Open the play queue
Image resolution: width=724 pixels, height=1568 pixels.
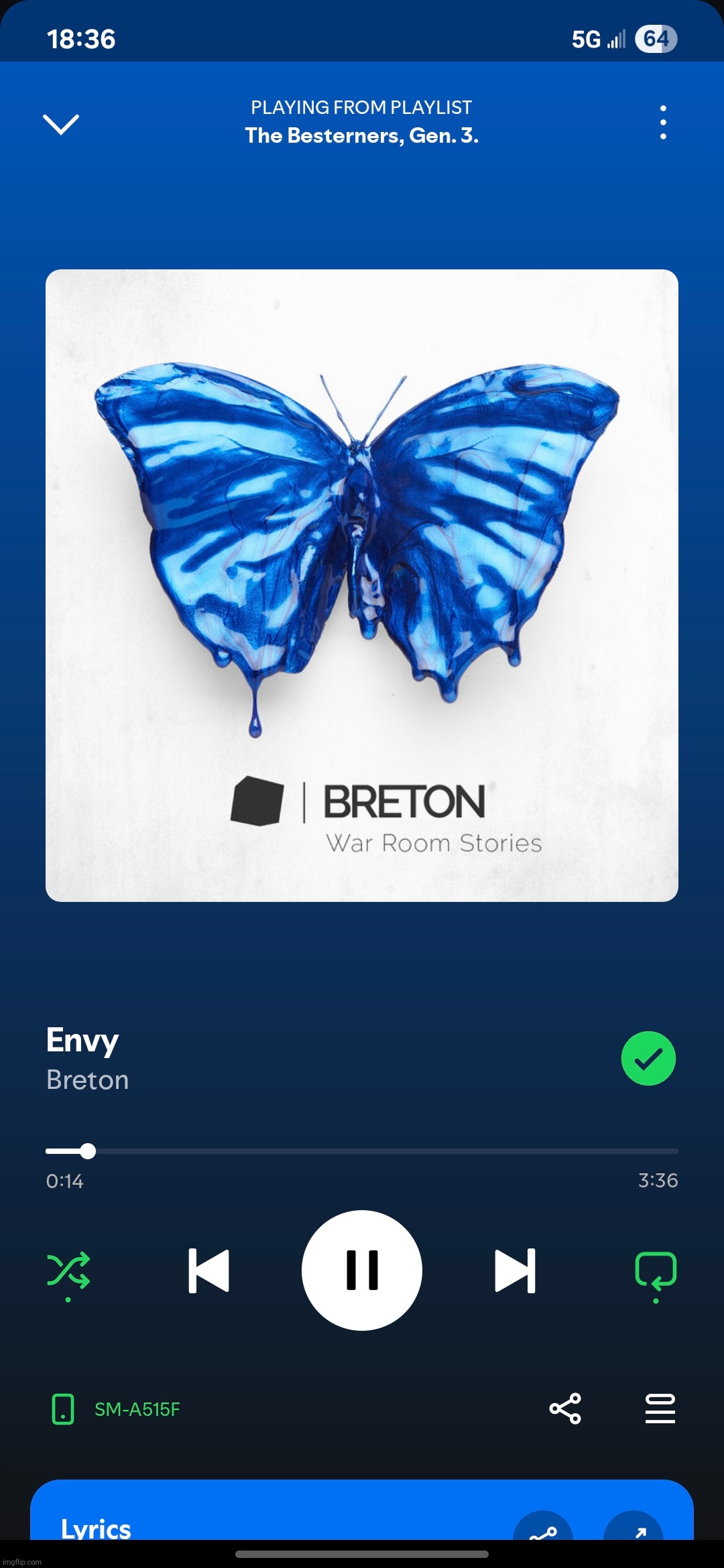click(x=660, y=1409)
